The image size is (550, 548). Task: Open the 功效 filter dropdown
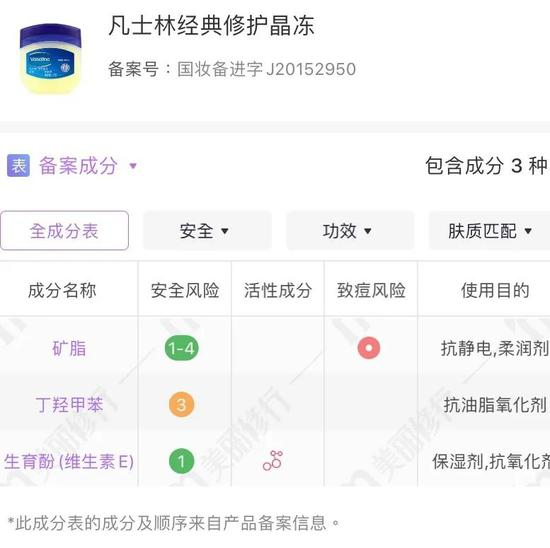pos(350,230)
